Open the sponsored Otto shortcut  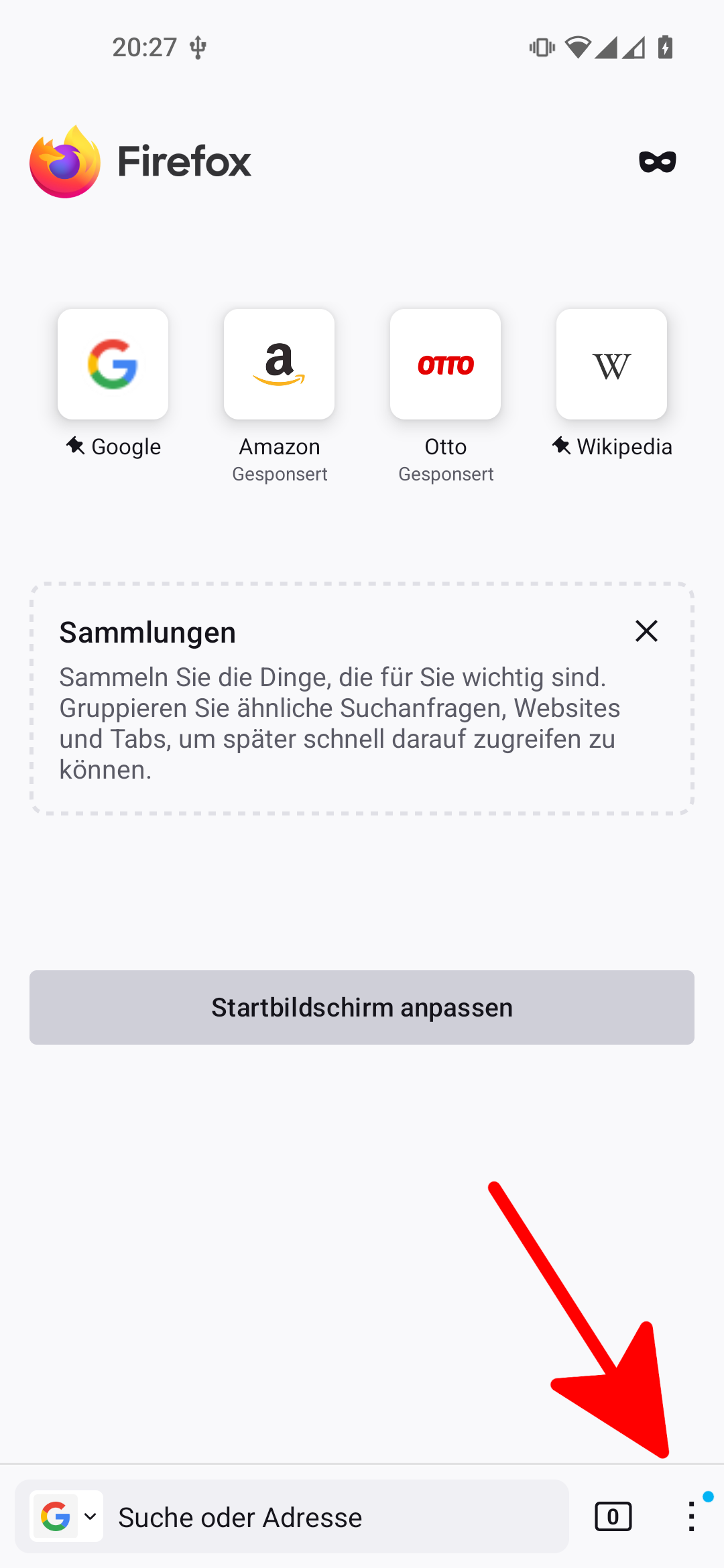(x=445, y=363)
